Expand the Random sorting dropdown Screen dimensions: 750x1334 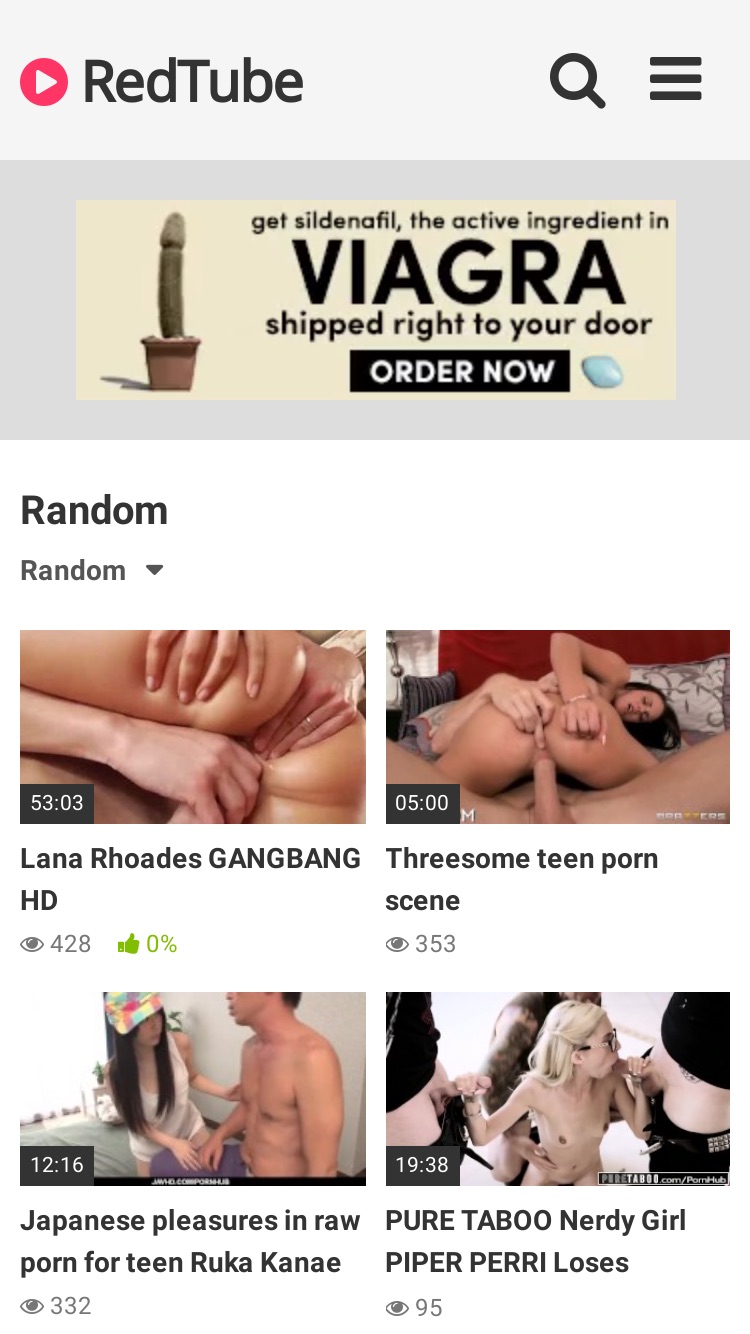coord(92,570)
